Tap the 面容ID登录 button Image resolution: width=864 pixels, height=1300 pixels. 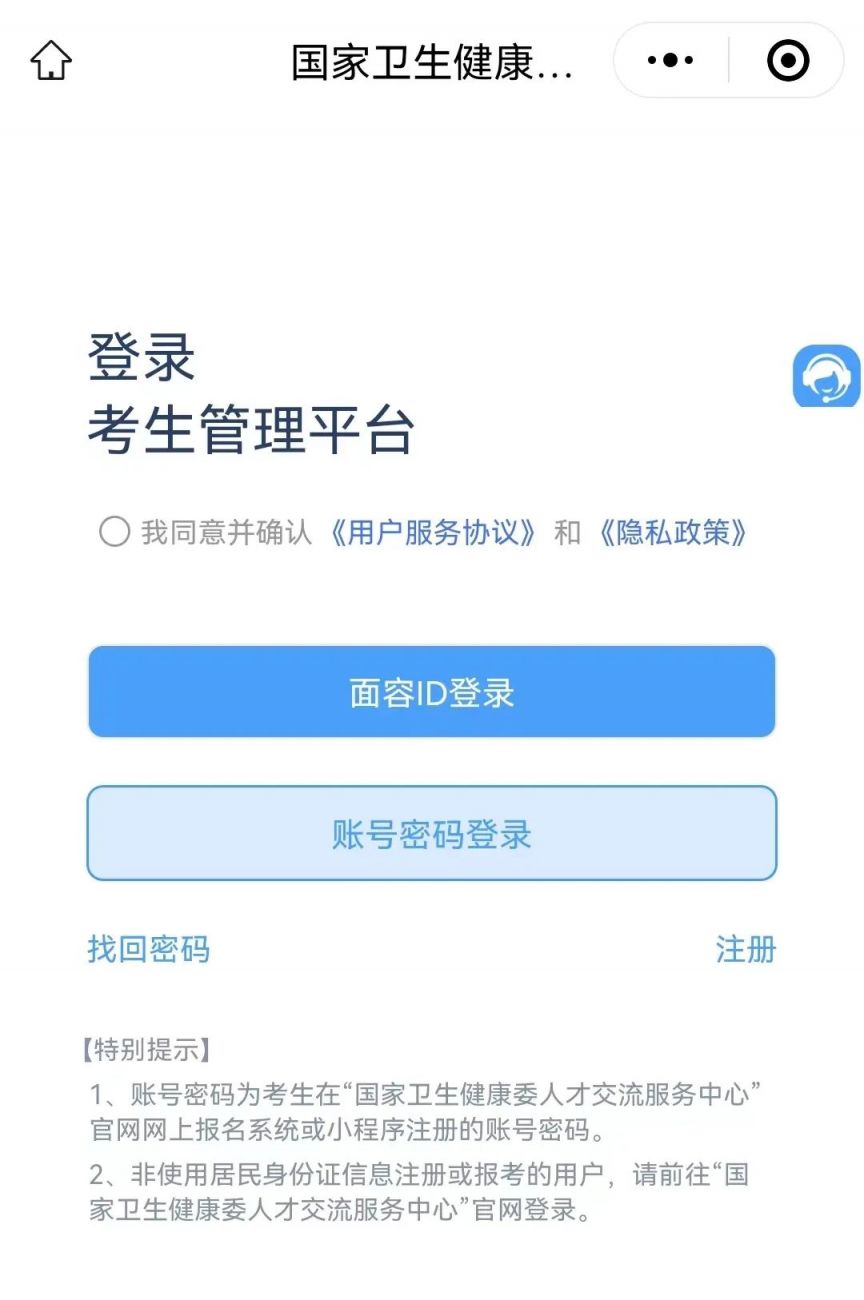point(430,691)
